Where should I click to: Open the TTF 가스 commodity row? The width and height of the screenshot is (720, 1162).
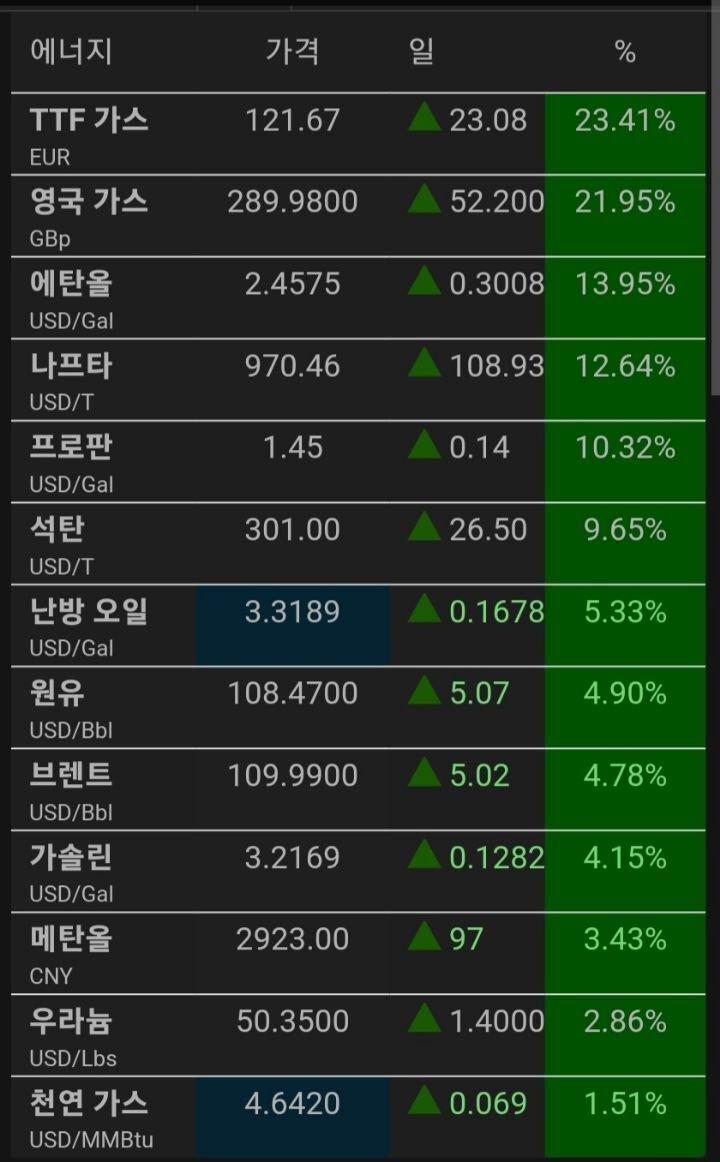pyautogui.click(x=358, y=134)
